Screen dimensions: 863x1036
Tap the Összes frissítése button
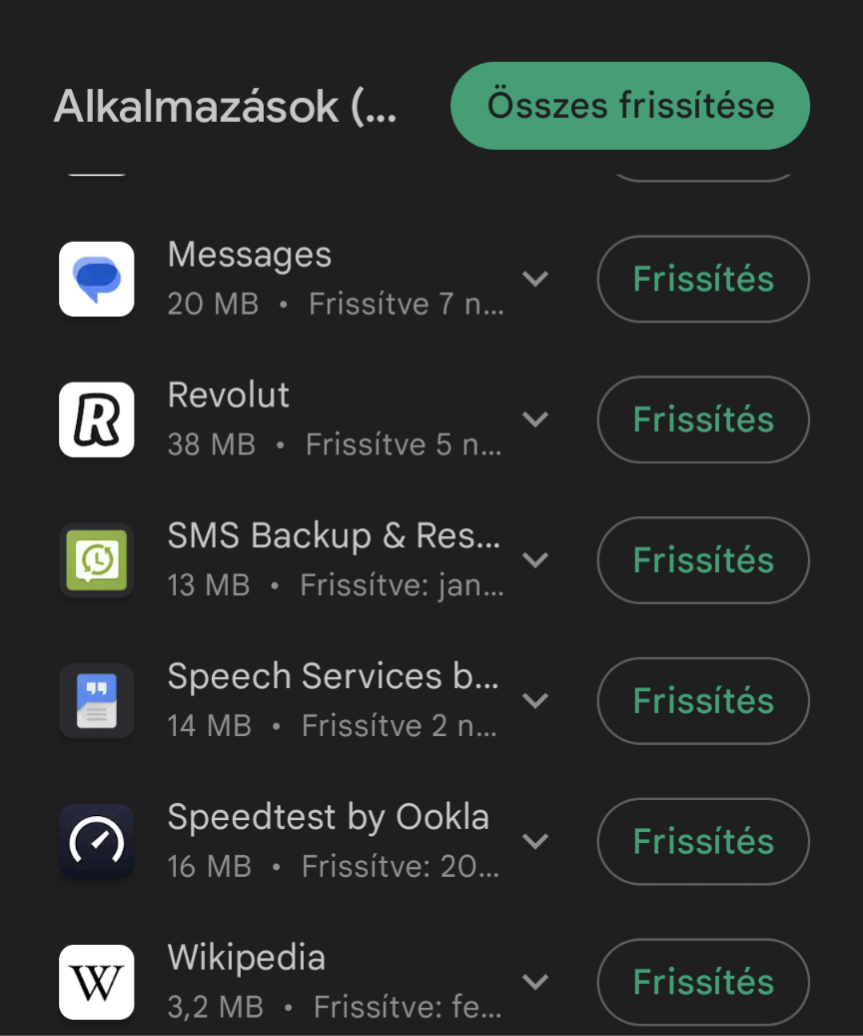coord(630,106)
